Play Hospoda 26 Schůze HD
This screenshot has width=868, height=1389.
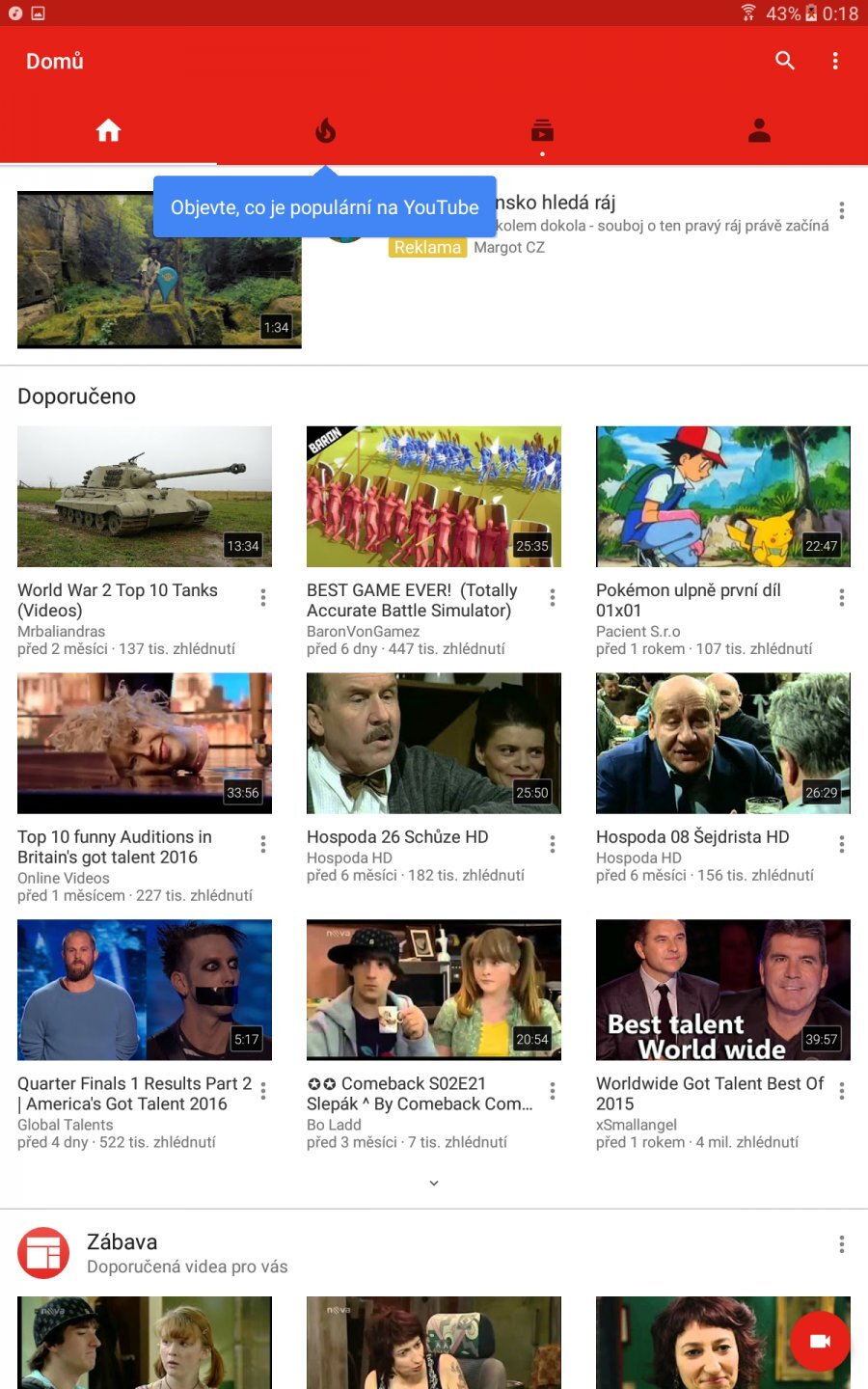tap(434, 744)
